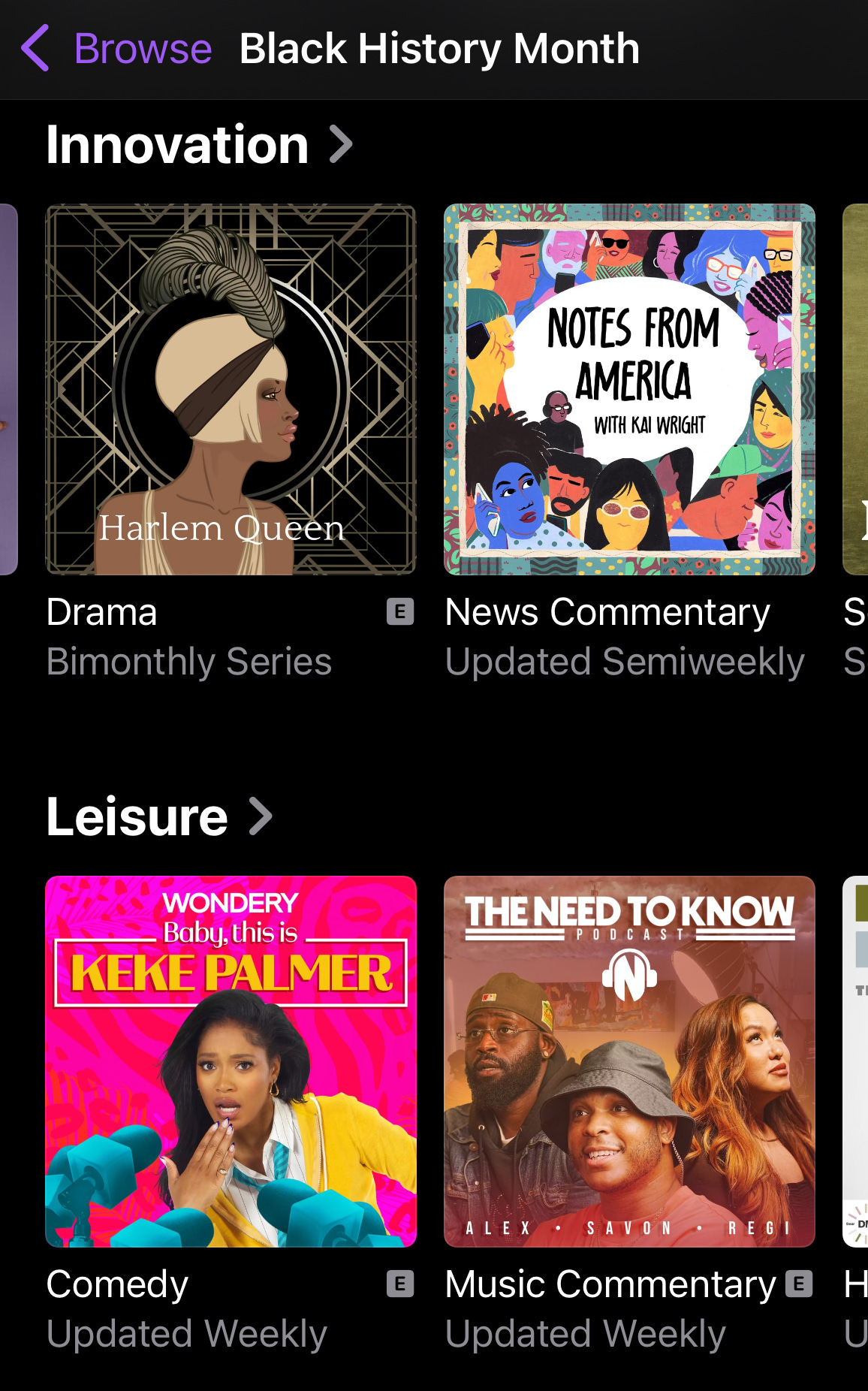The image size is (868, 1391).
Task: Open The Need To Know Podcast
Action: 629,1061
